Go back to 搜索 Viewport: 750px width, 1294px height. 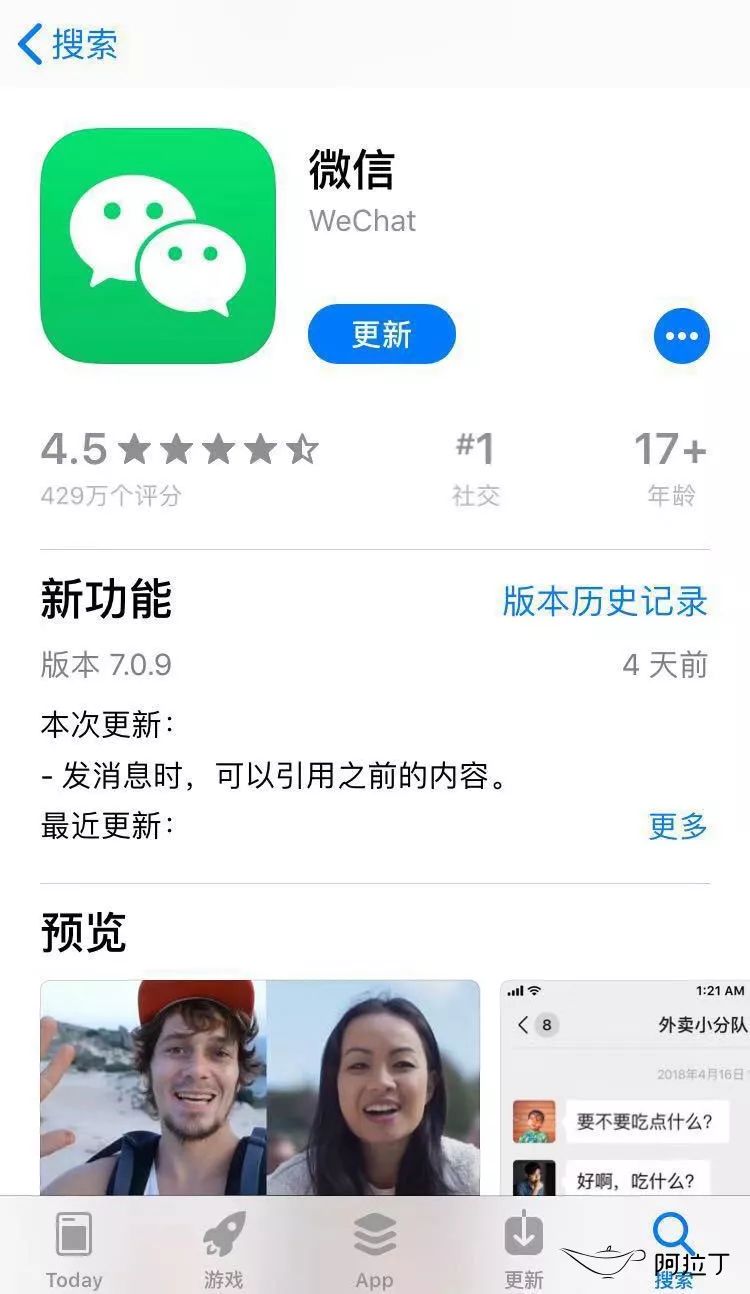(68, 45)
